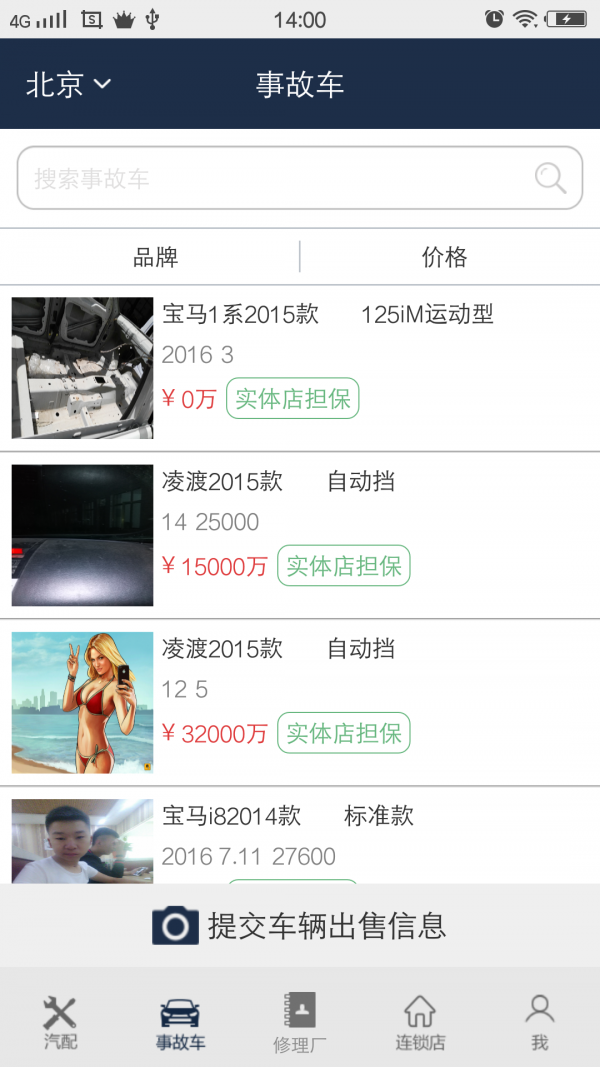Tap 提交车辆出售信息 to submit a car
Viewport: 600px width, 1067px height.
point(300,925)
